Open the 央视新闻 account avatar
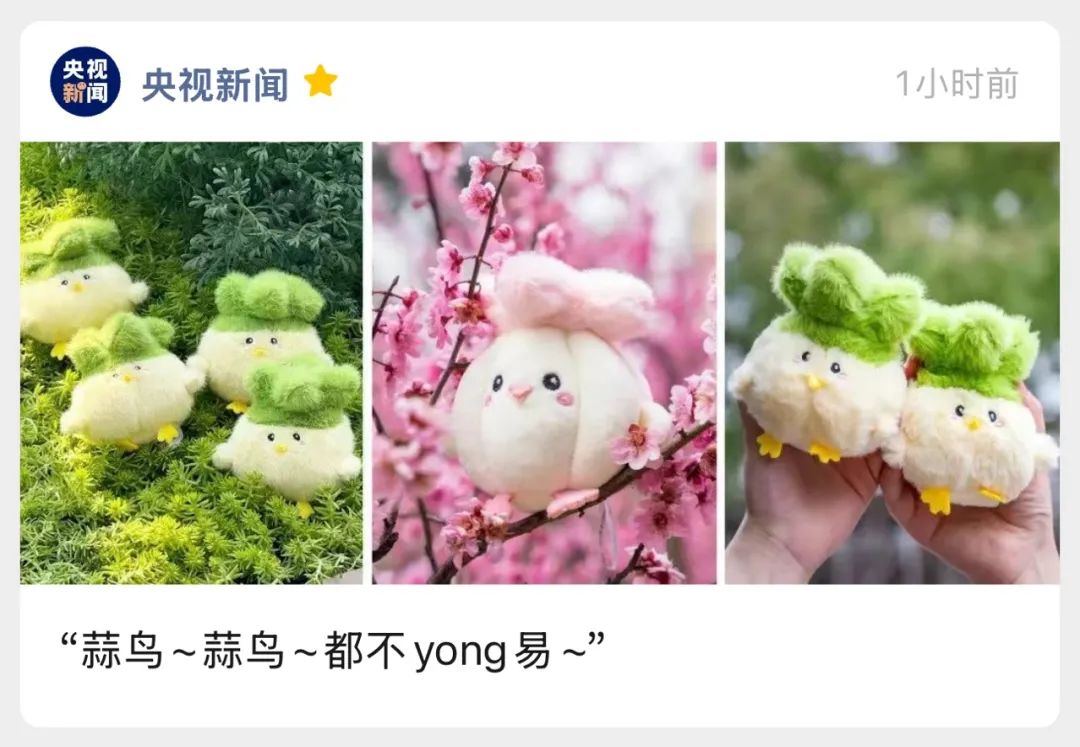 [85, 83]
